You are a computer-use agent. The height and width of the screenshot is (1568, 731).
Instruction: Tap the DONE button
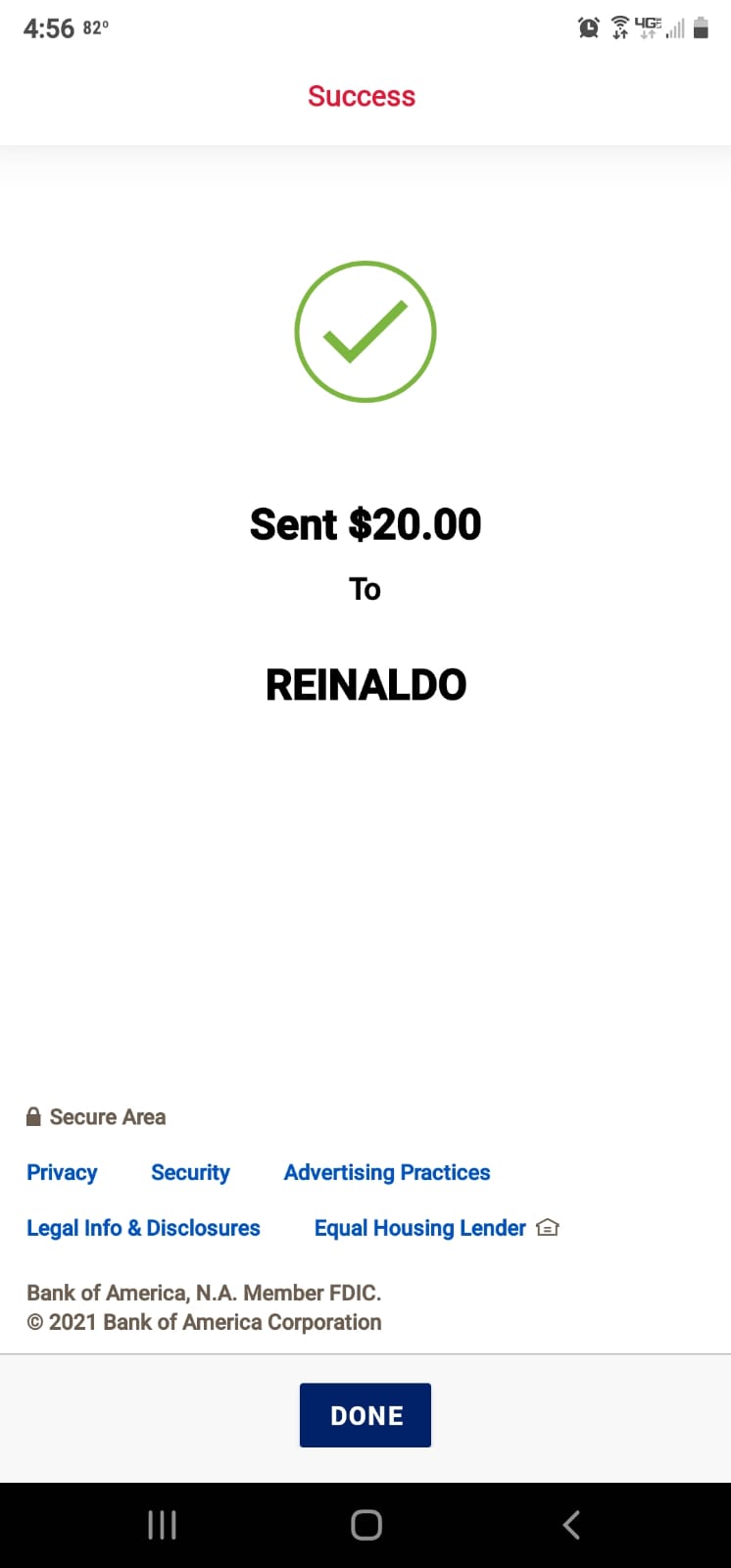365,1415
